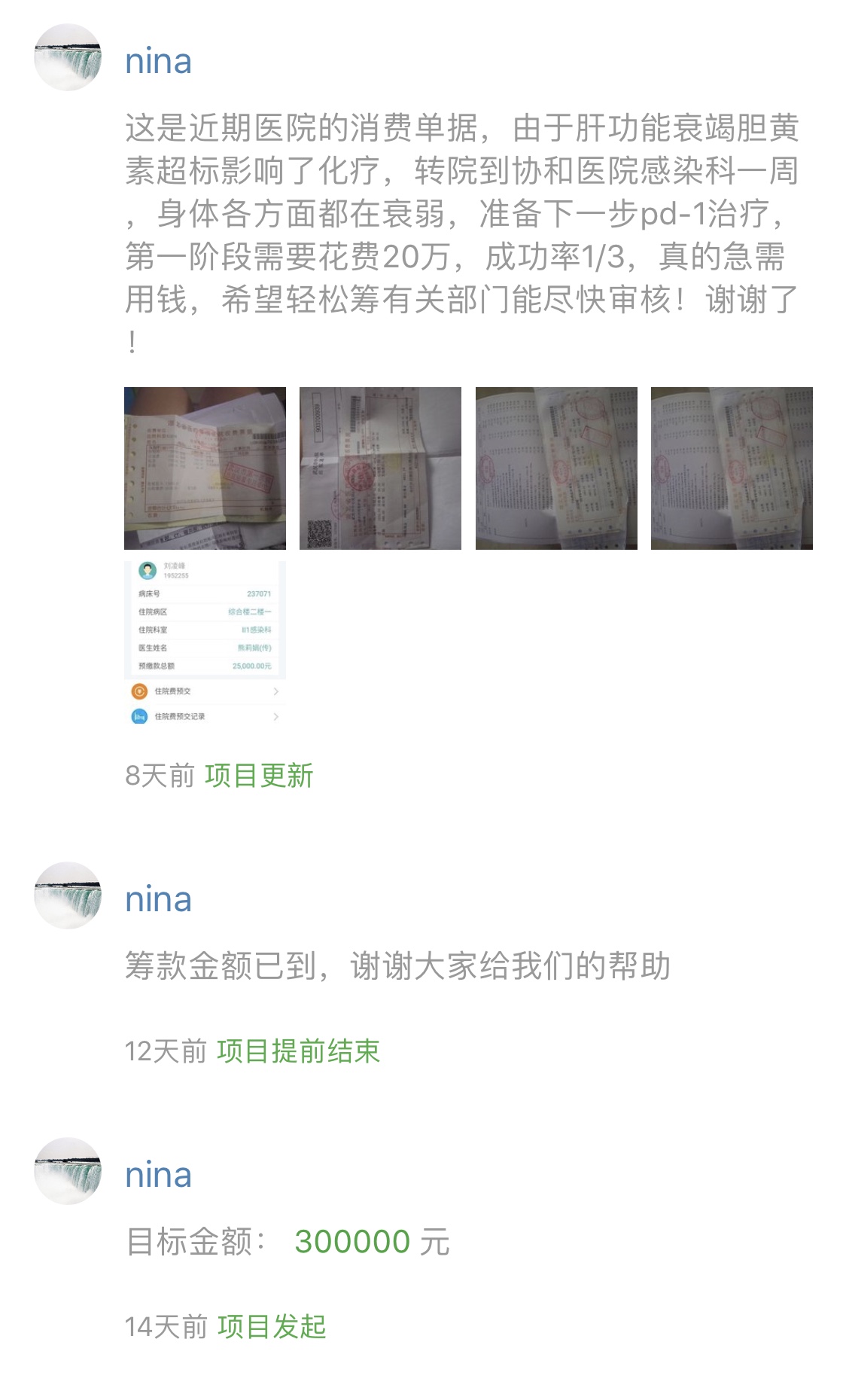This screenshot has height=1400, width=846.
Task: Tap nina's avatar on the 项目提前结束 post
Action: point(68,895)
